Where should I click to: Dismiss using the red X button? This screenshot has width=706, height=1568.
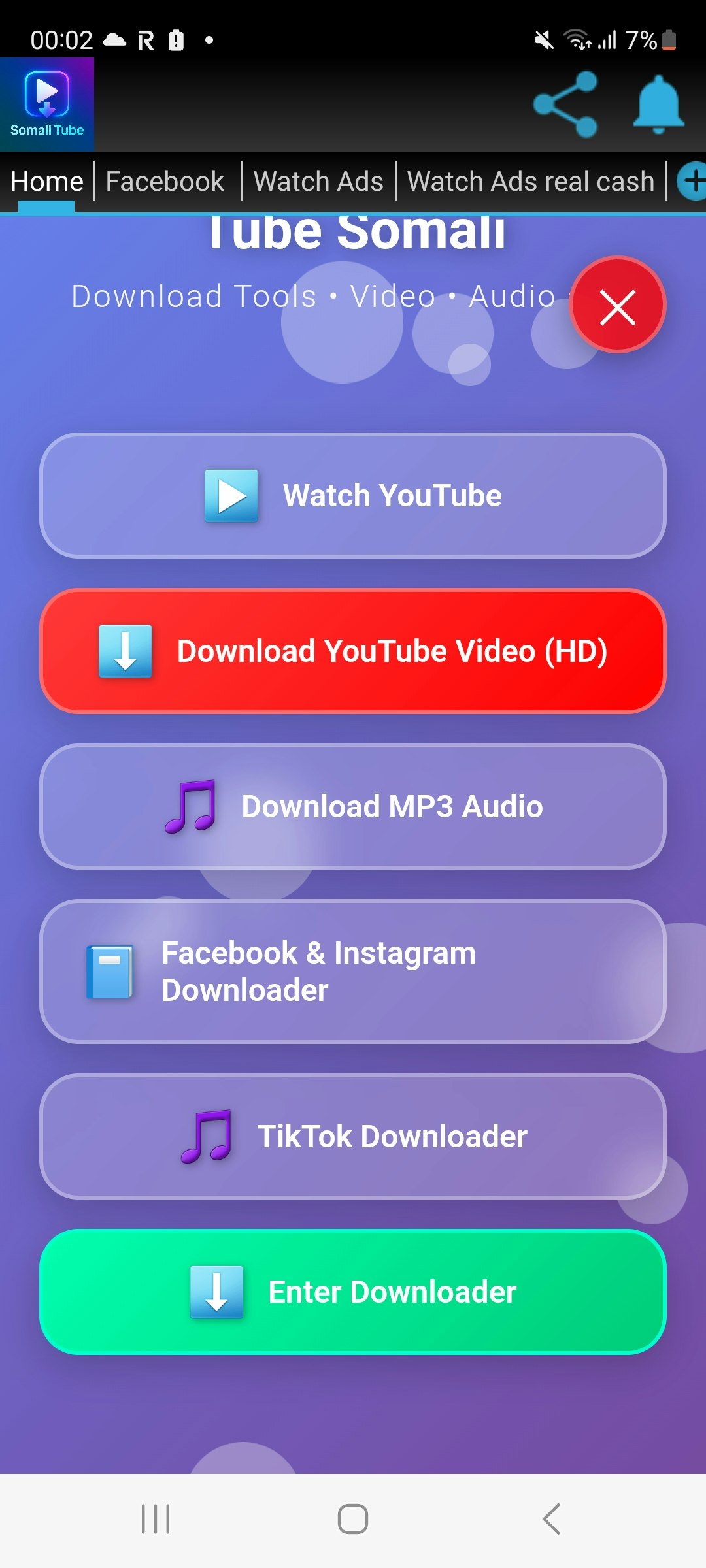coord(618,305)
